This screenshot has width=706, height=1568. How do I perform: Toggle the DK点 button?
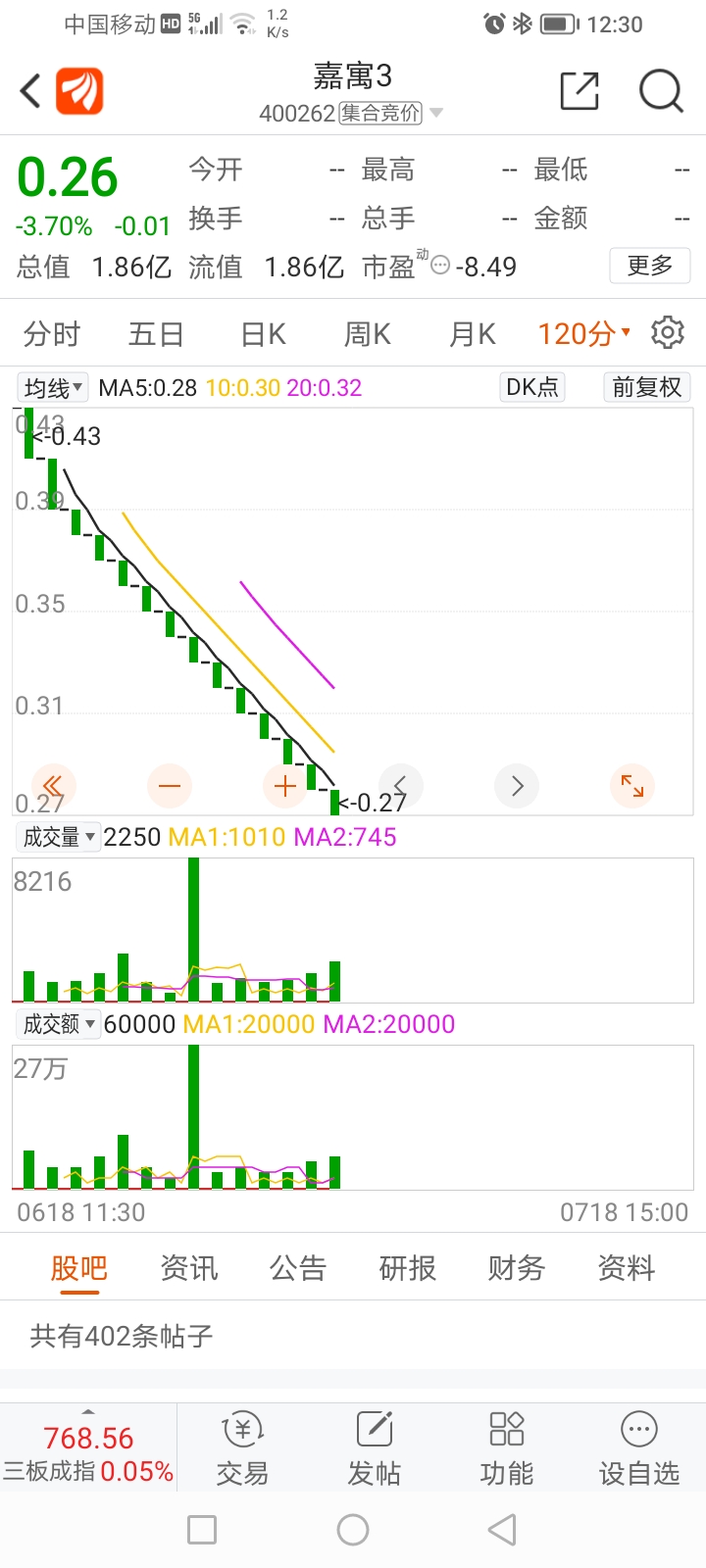532,387
